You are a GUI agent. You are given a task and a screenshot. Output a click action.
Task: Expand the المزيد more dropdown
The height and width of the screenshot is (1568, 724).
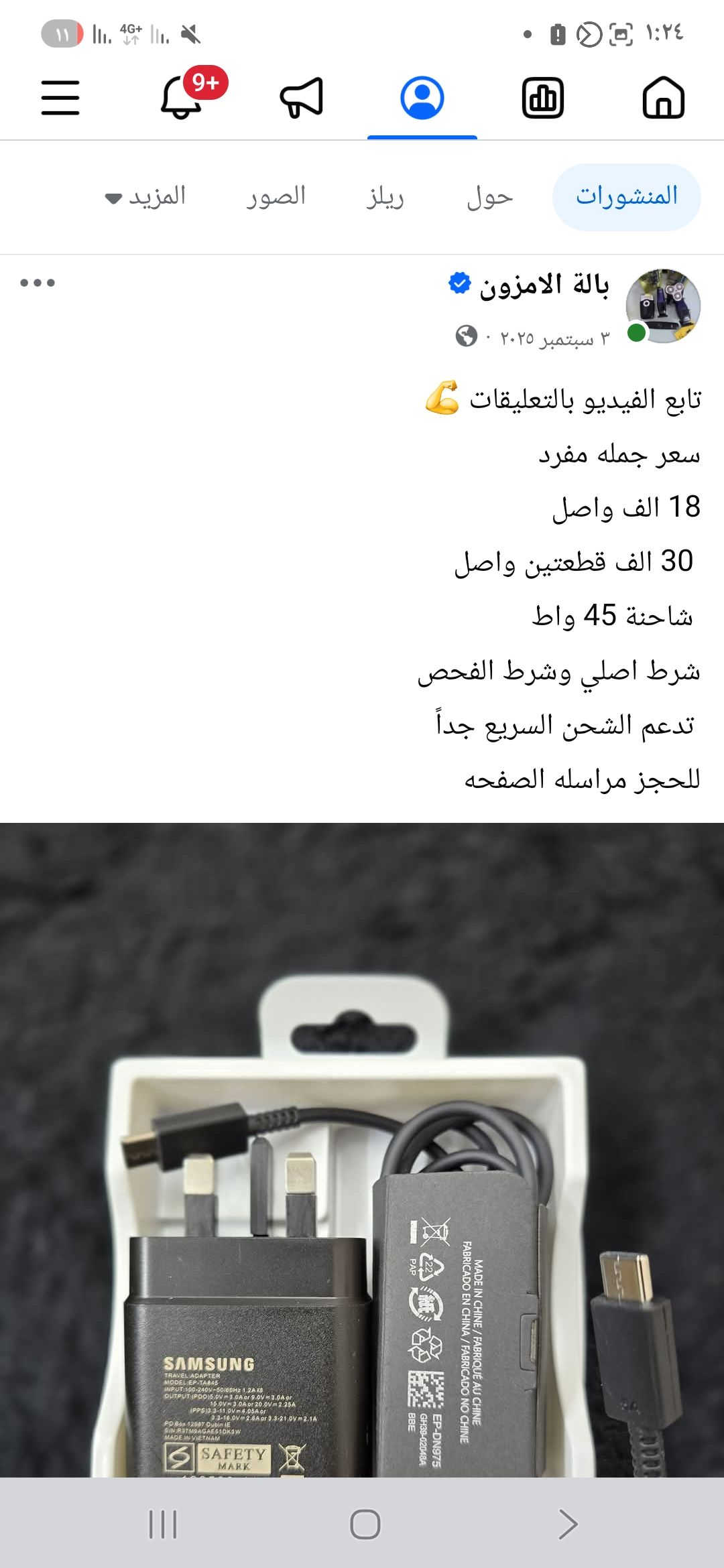[146, 197]
